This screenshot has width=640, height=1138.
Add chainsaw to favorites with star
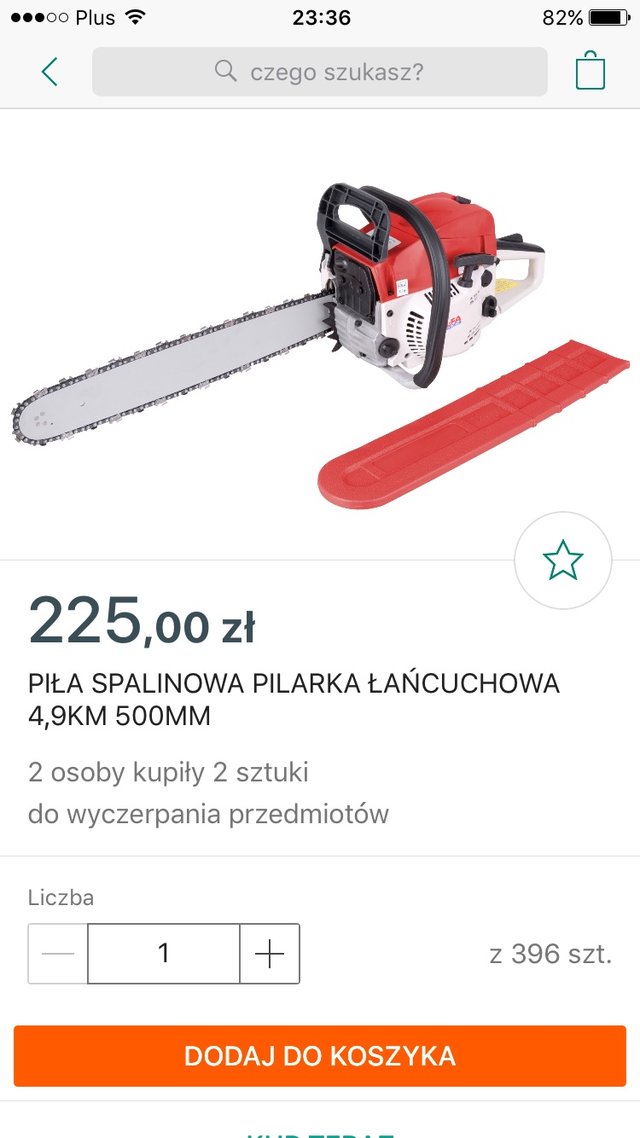(562, 561)
